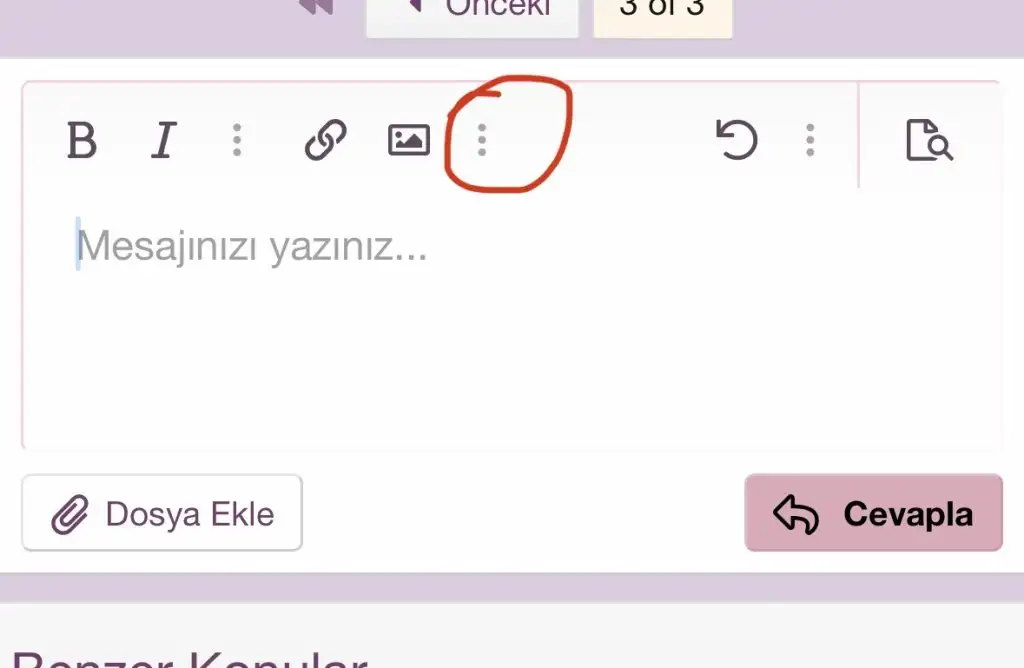1024x668 pixels.
Task: Insert an image into the message
Action: [409, 140]
